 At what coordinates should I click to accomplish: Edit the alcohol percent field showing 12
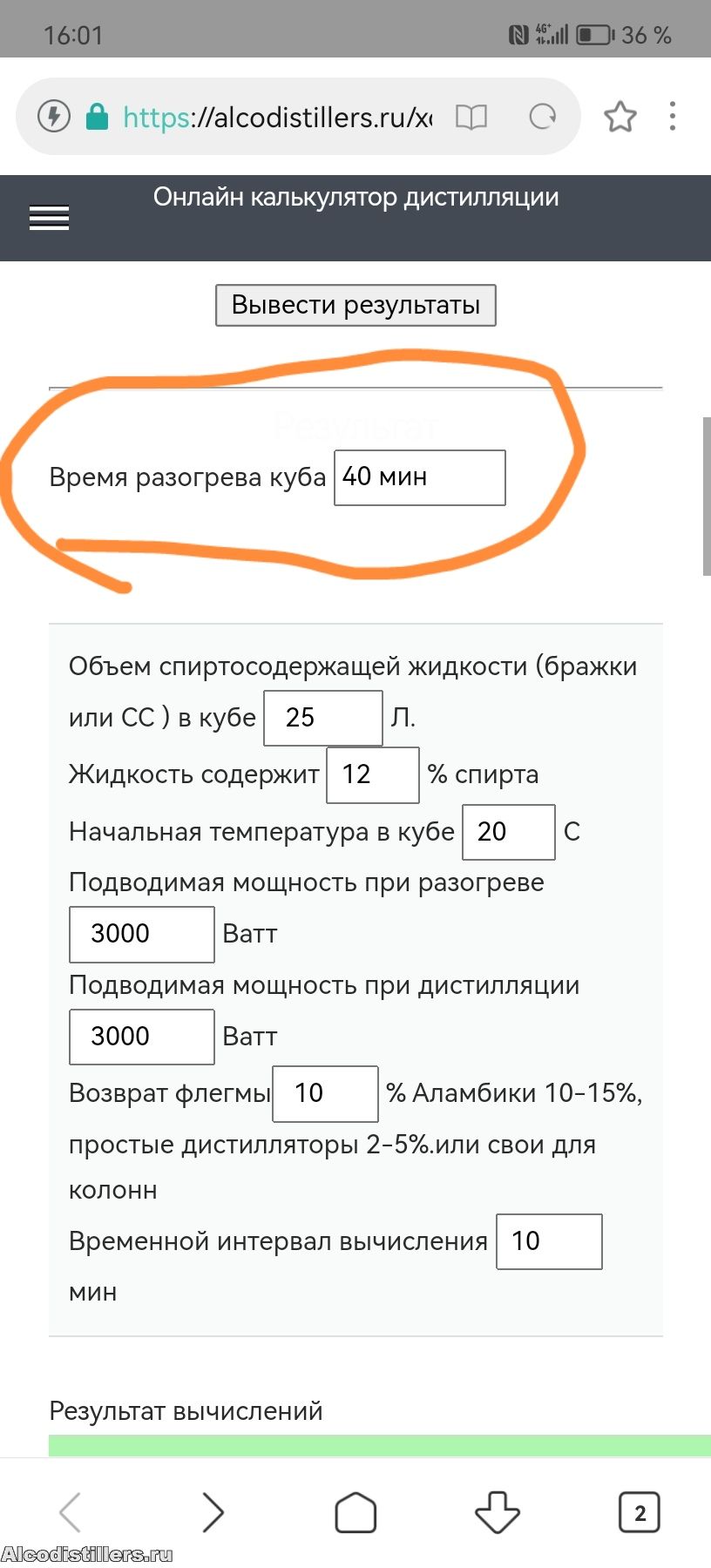(x=373, y=774)
